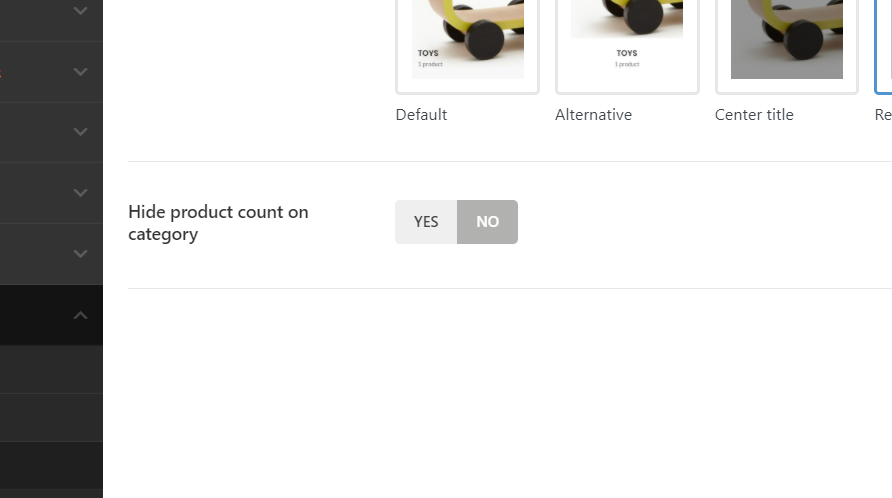Choose the Default category design
892x498 pixels.
pyautogui.click(x=467, y=45)
